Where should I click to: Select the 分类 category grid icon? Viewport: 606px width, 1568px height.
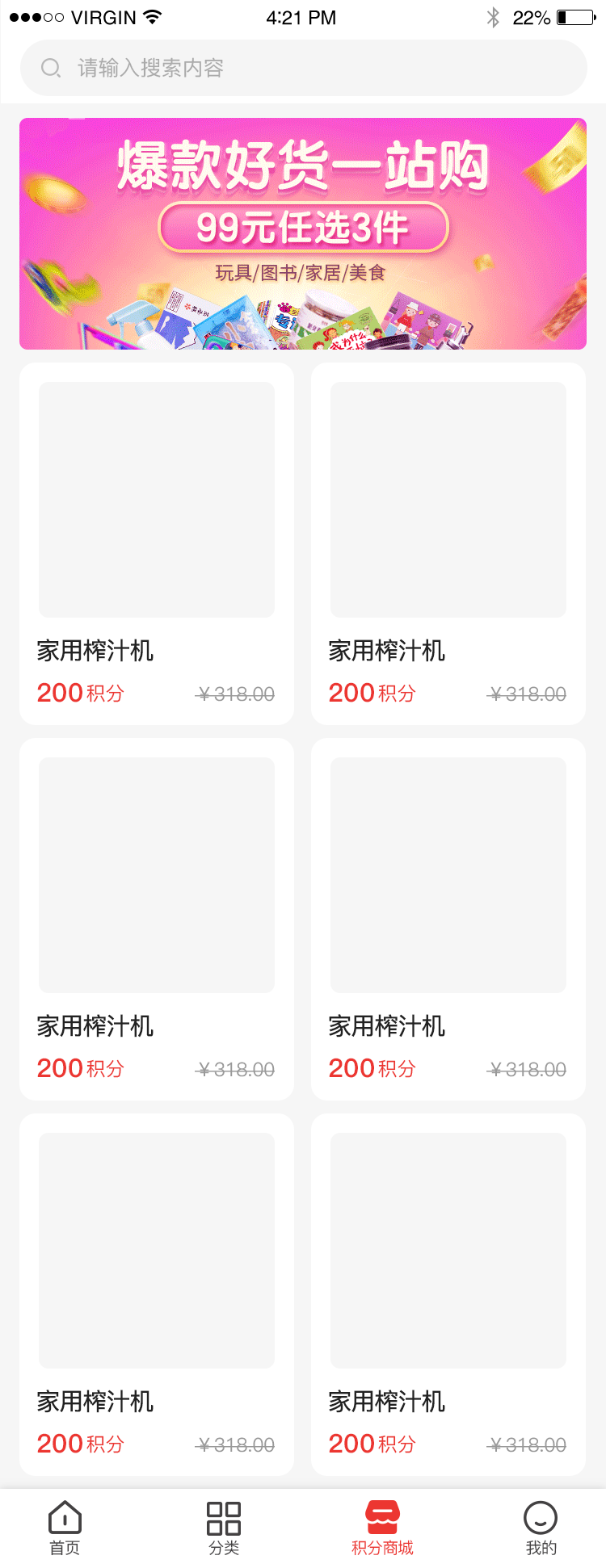[x=224, y=1517]
